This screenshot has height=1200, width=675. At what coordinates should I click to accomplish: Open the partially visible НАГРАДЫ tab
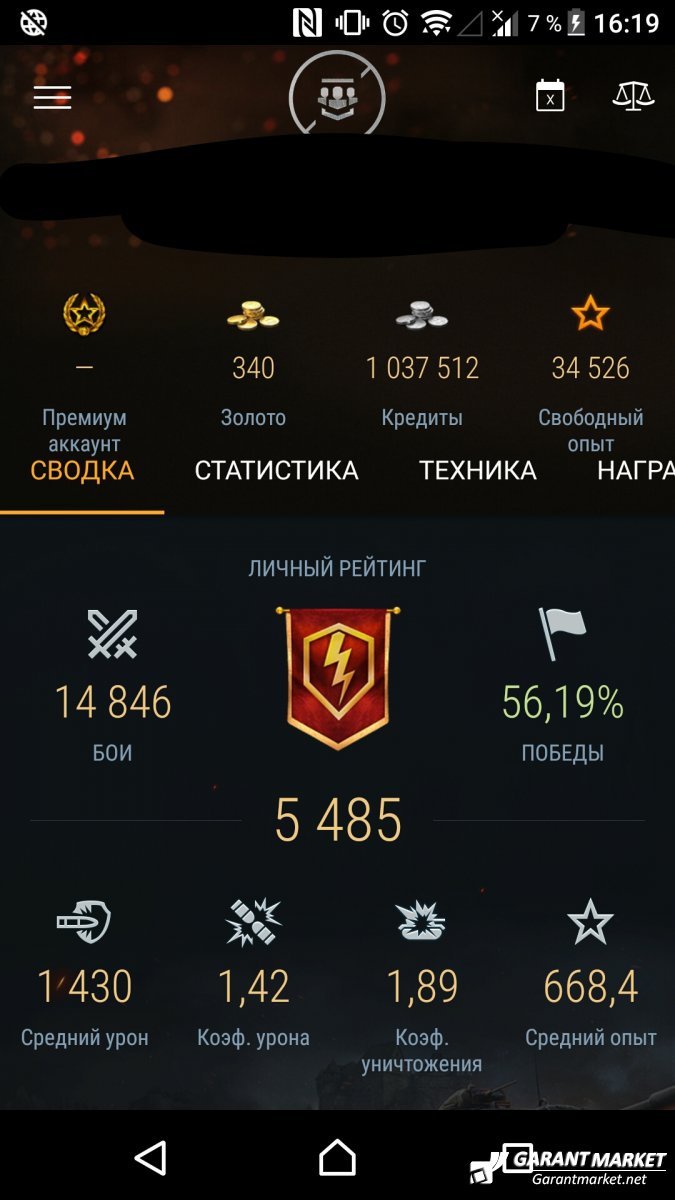(x=636, y=471)
